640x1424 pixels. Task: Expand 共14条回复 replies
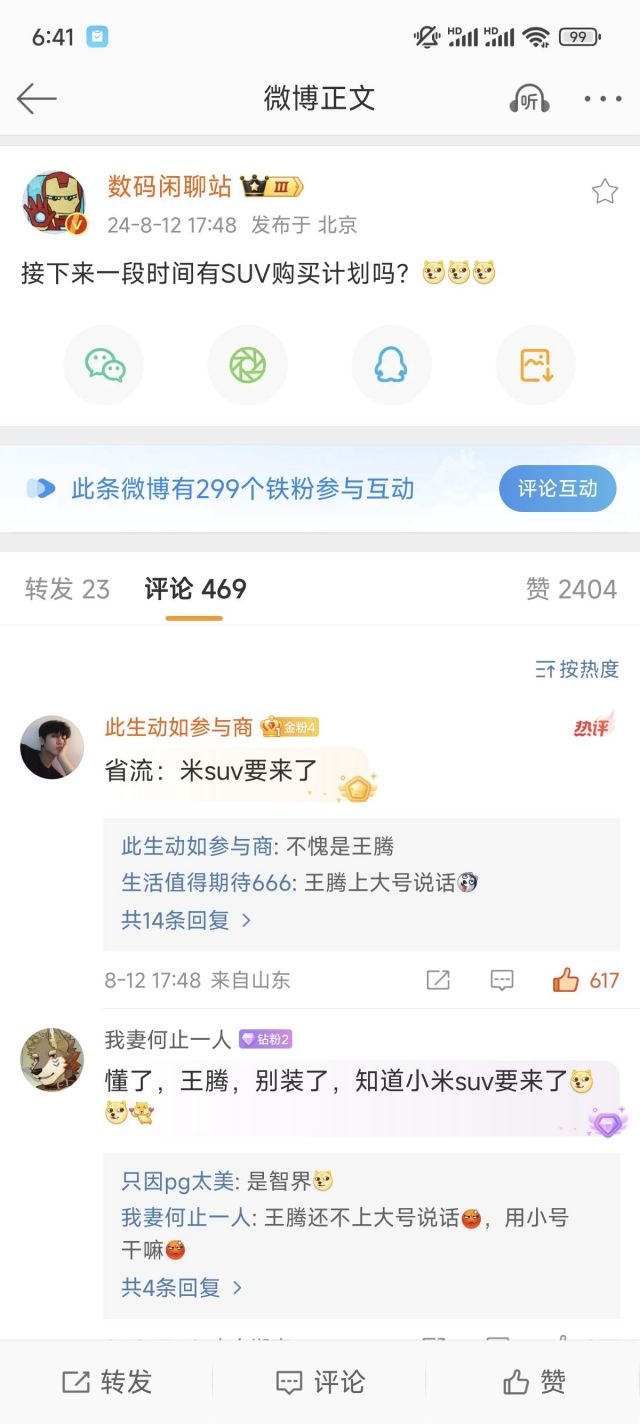[x=186, y=920]
